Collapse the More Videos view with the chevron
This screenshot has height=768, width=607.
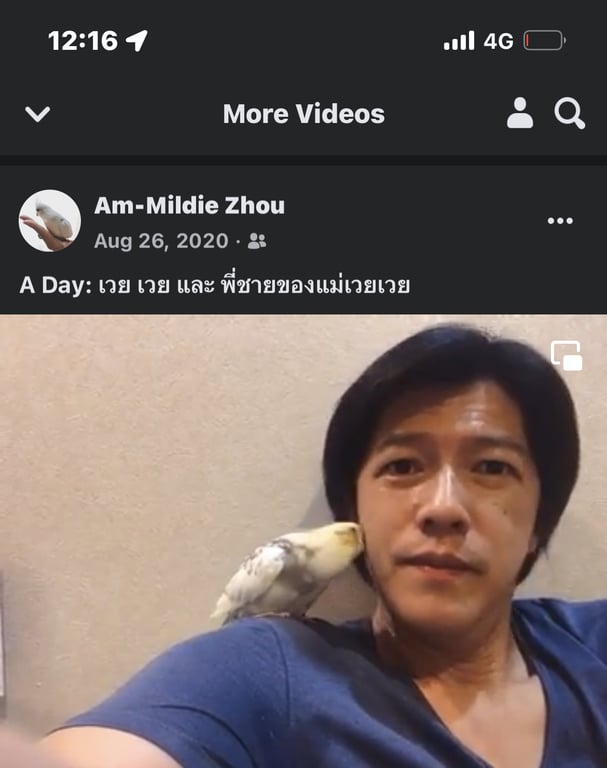[37, 114]
